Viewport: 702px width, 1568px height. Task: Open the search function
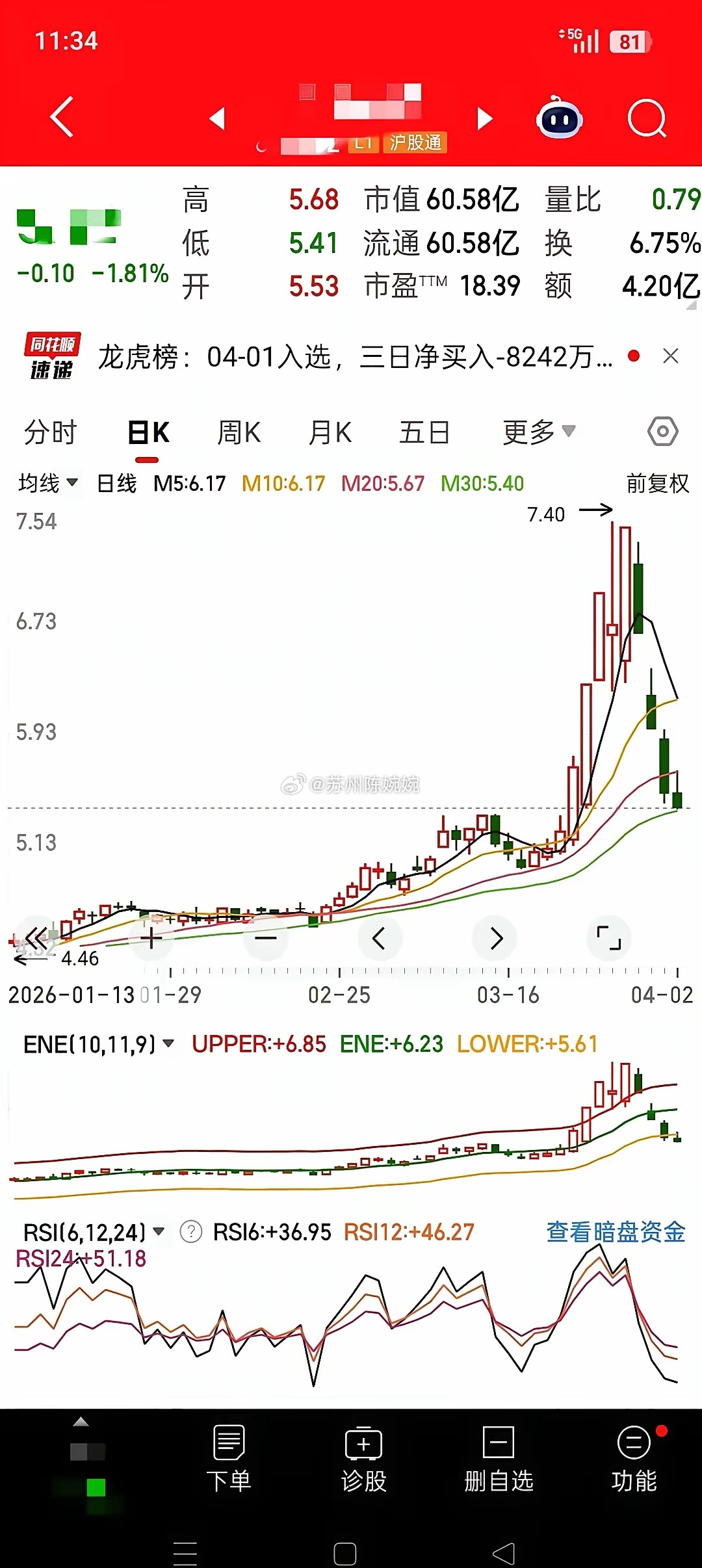pos(647,117)
